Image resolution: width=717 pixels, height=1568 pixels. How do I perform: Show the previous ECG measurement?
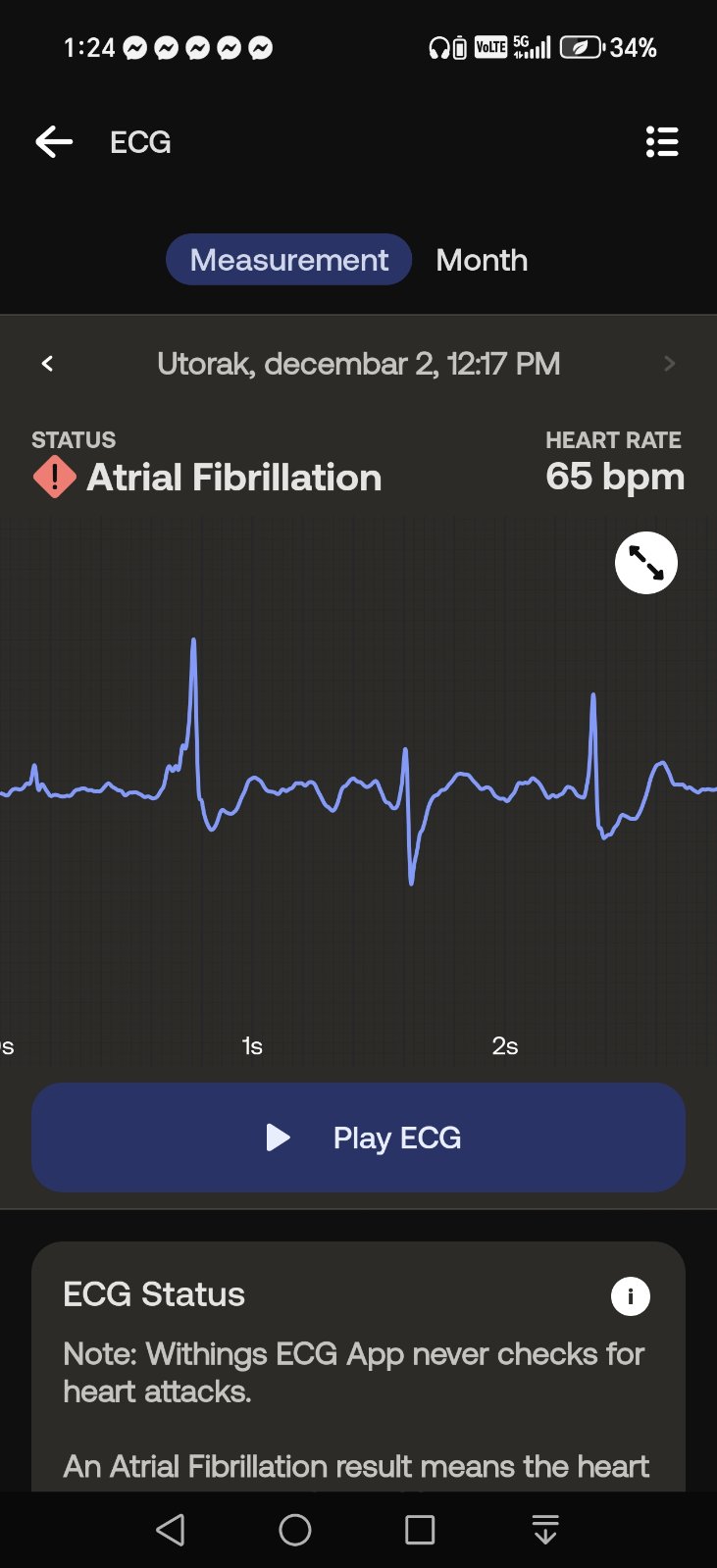click(x=47, y=364)
